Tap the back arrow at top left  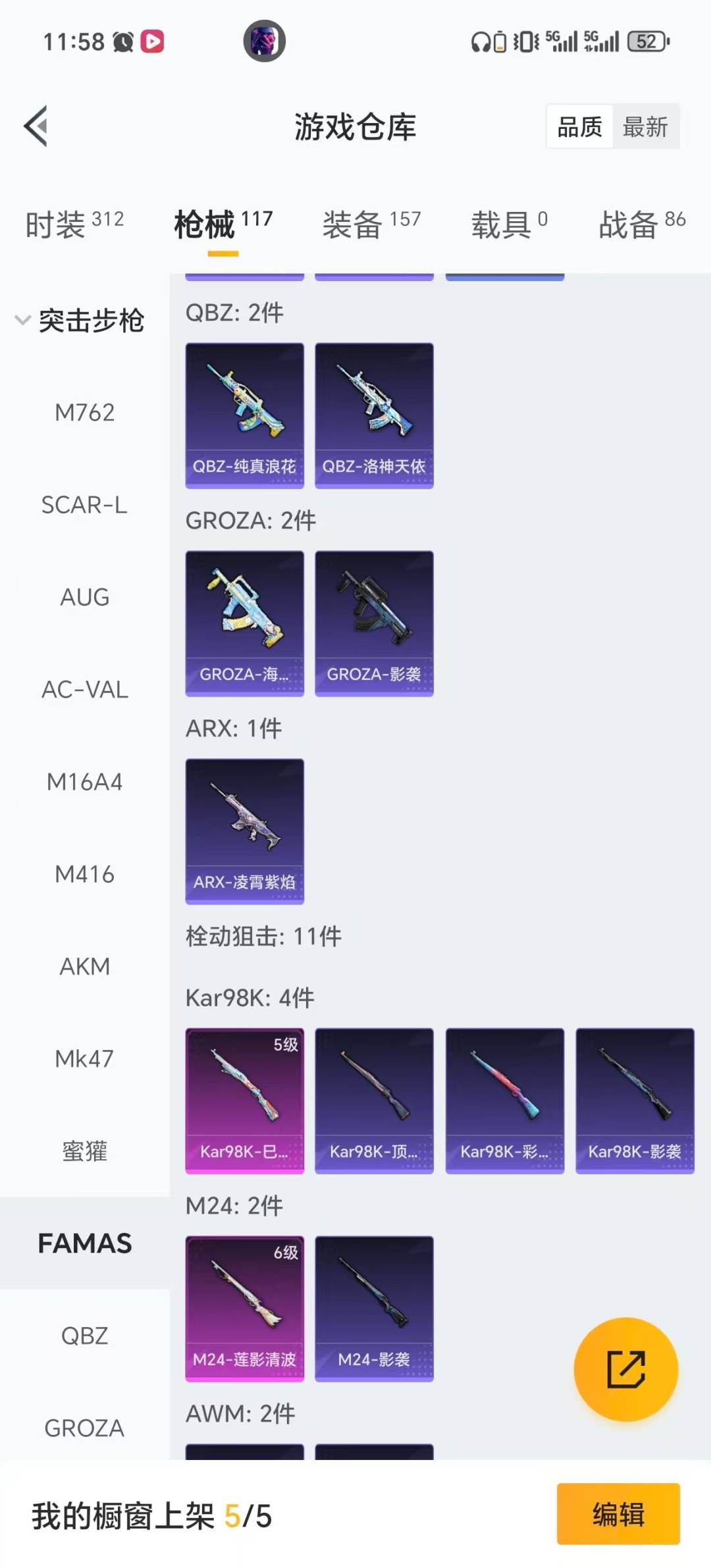[x=38, y=126]
